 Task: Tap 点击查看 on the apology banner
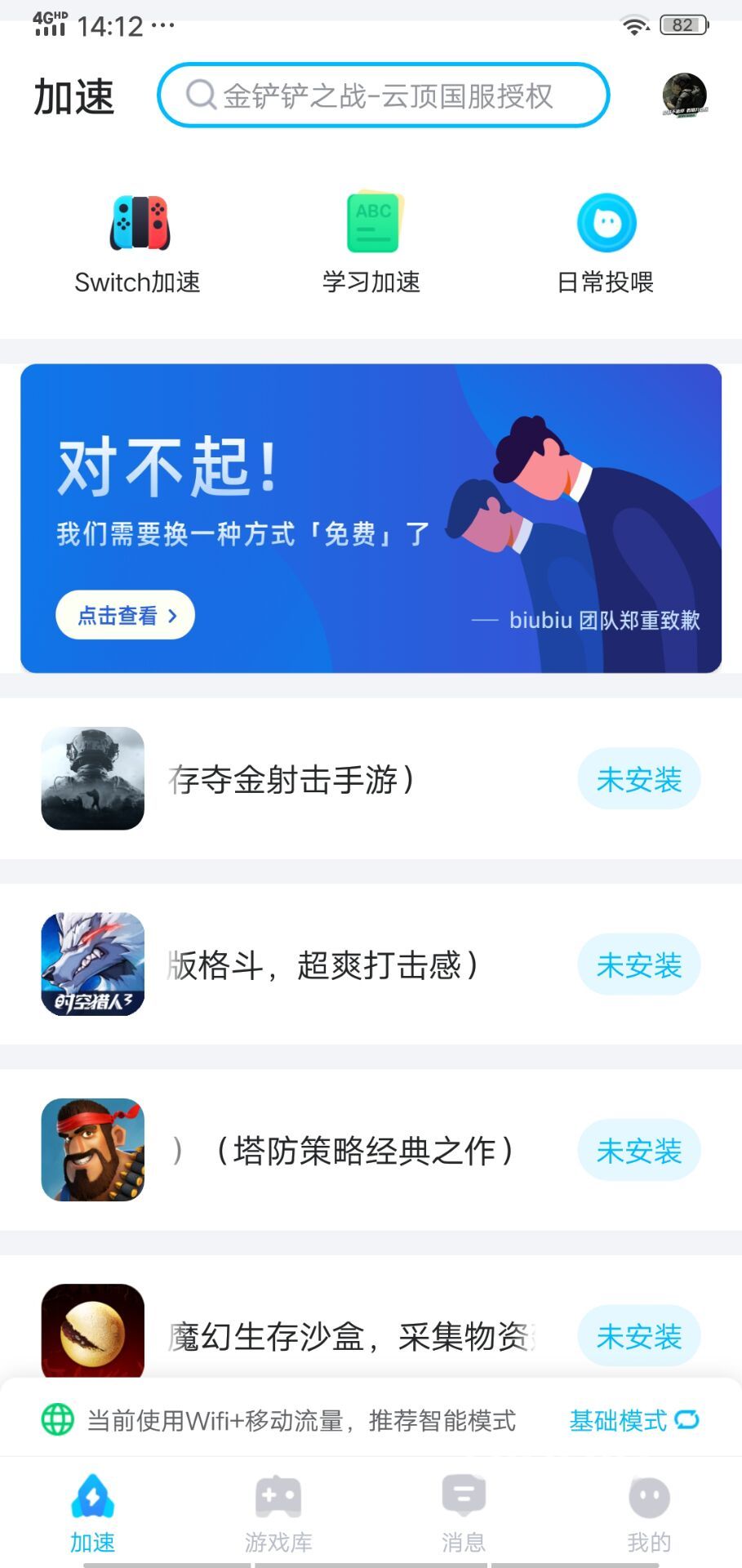[125, 615]
